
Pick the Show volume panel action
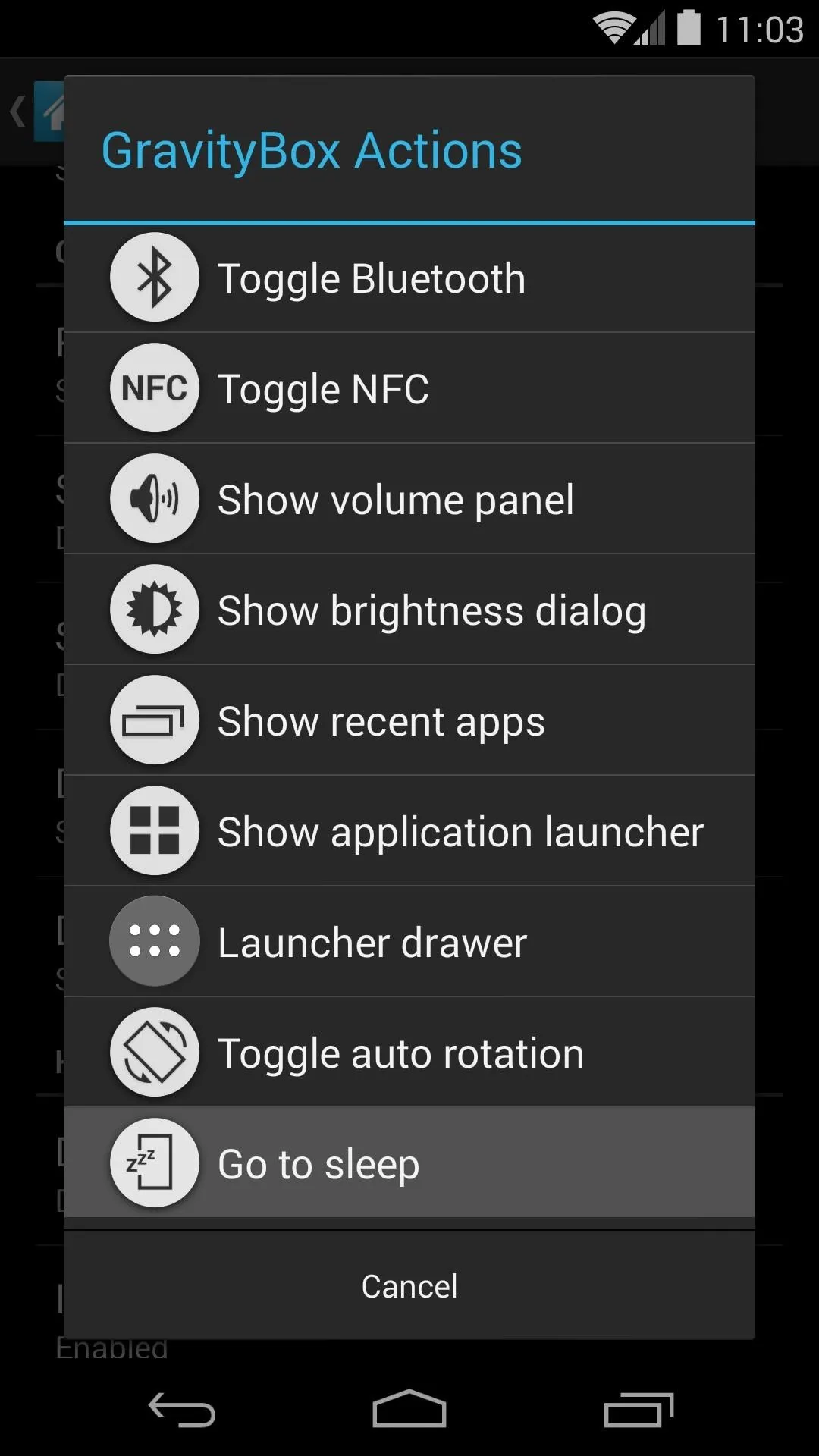coord(409,499)
